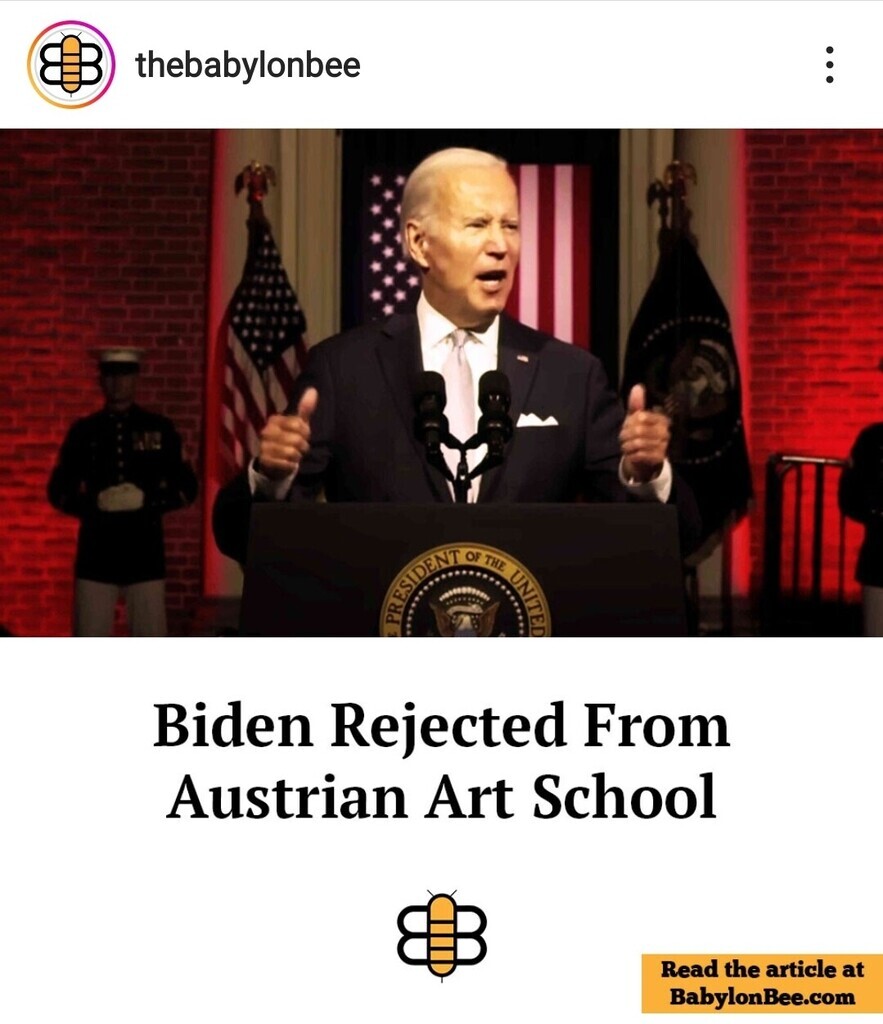
Task: Open the post's three-dot options menu
Action: [x=829, y=65]
